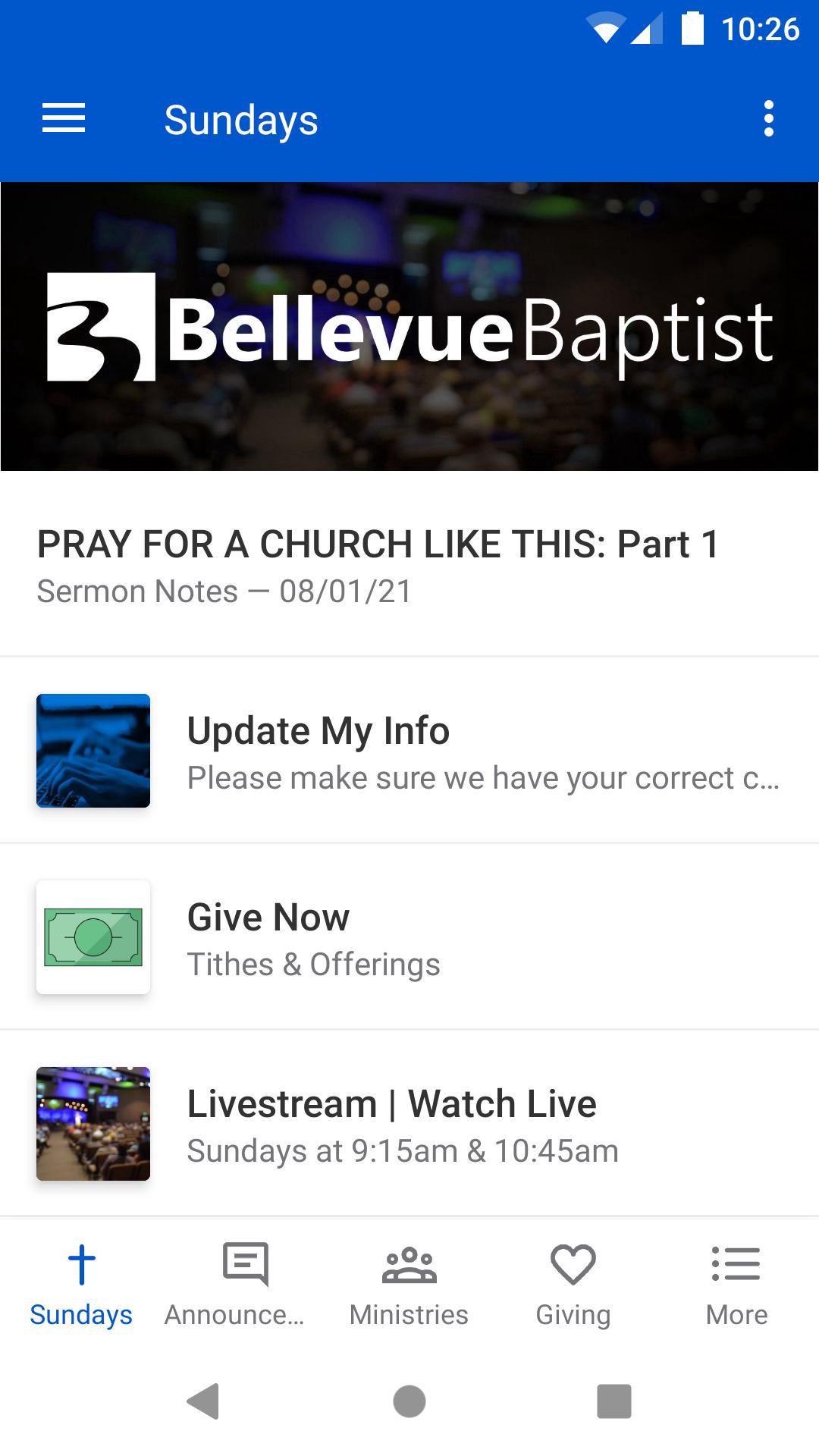Image resolution: width=819 pixels, height=1456 pixels.
Task: Open the hamburger navigation drawer
Action: (64, 119)
